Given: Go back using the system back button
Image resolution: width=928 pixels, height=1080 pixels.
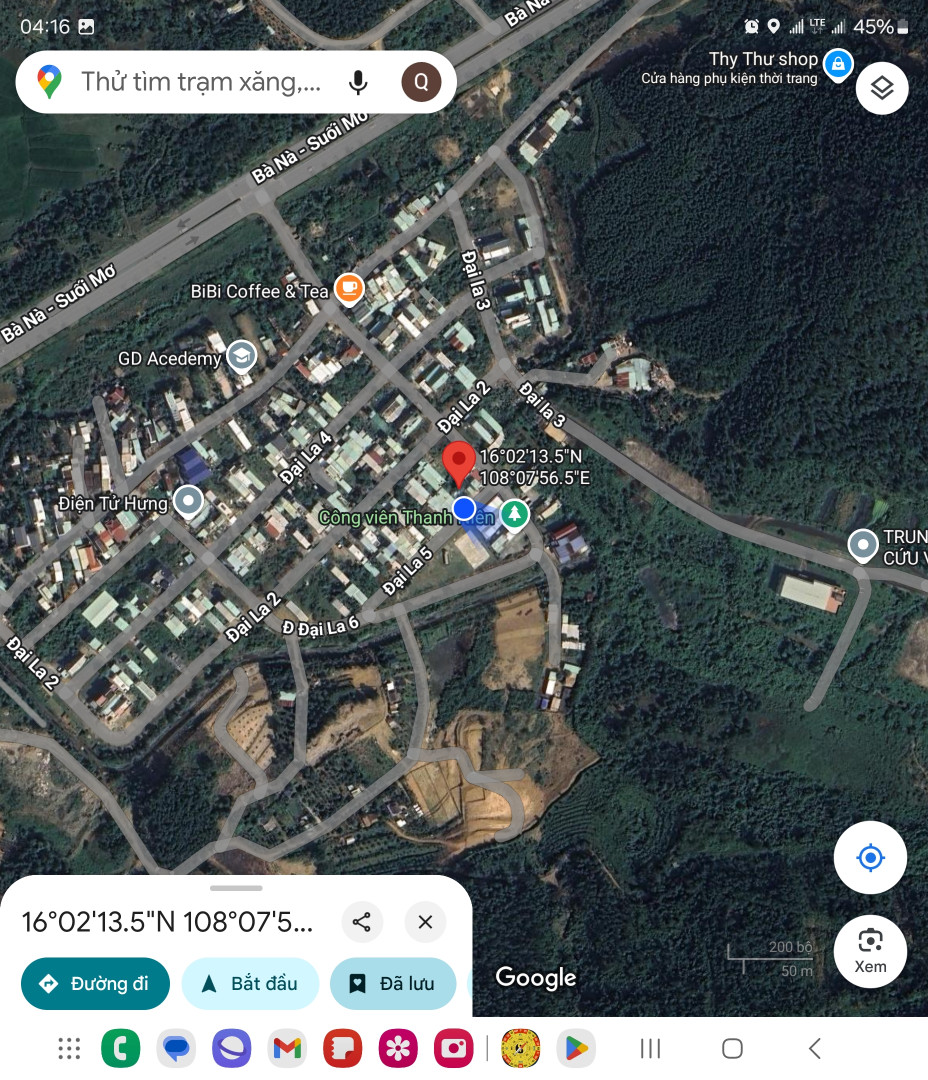Looking at the screenshot, I should (814, 1048).
